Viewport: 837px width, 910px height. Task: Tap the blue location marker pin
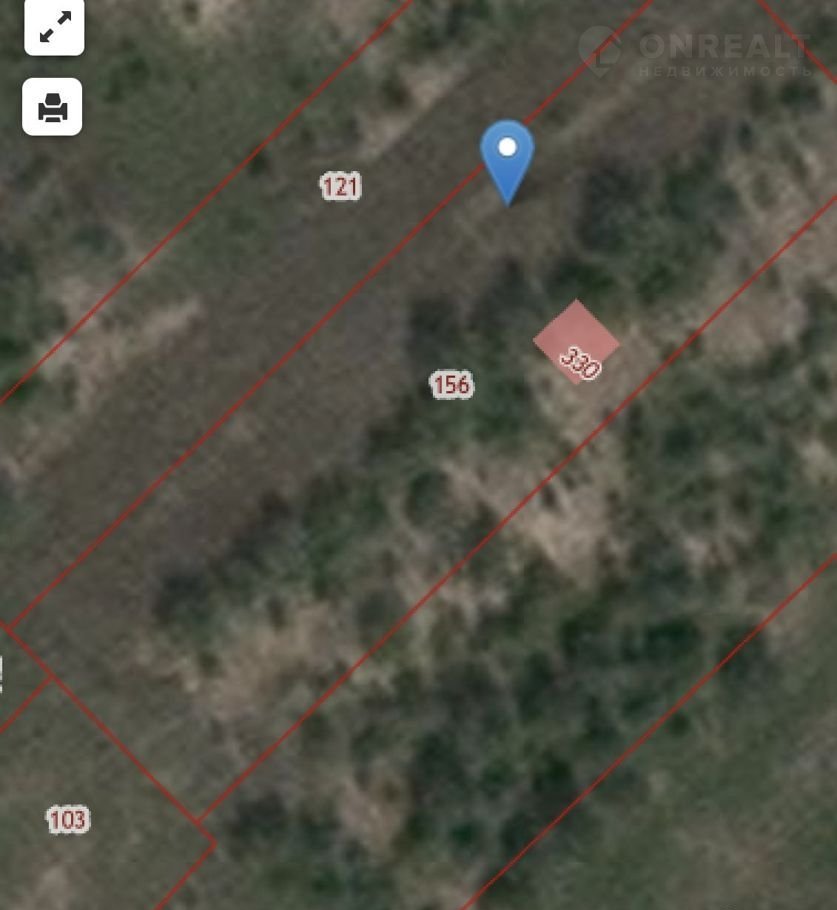[507, 157]
